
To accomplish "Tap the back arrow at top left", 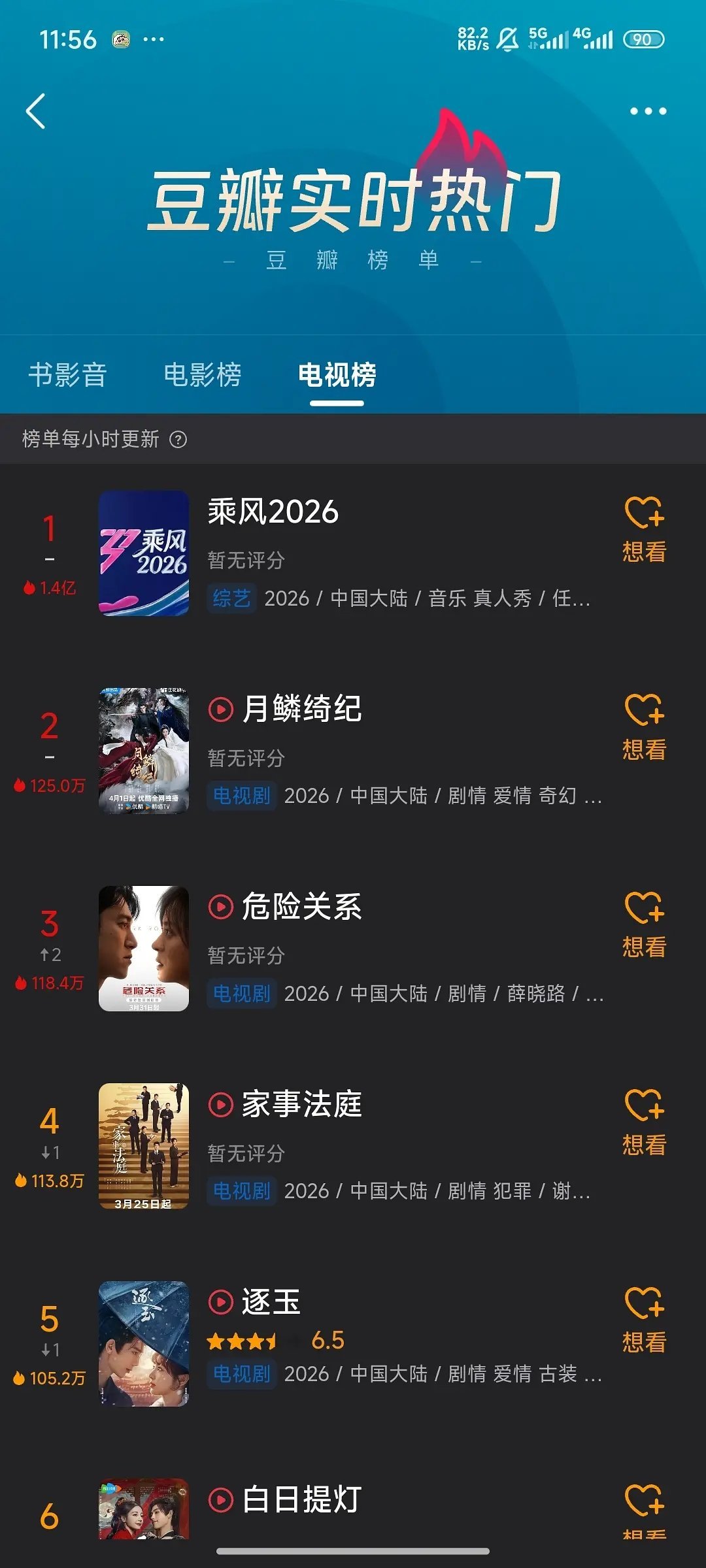I will (x=35, y=110).
